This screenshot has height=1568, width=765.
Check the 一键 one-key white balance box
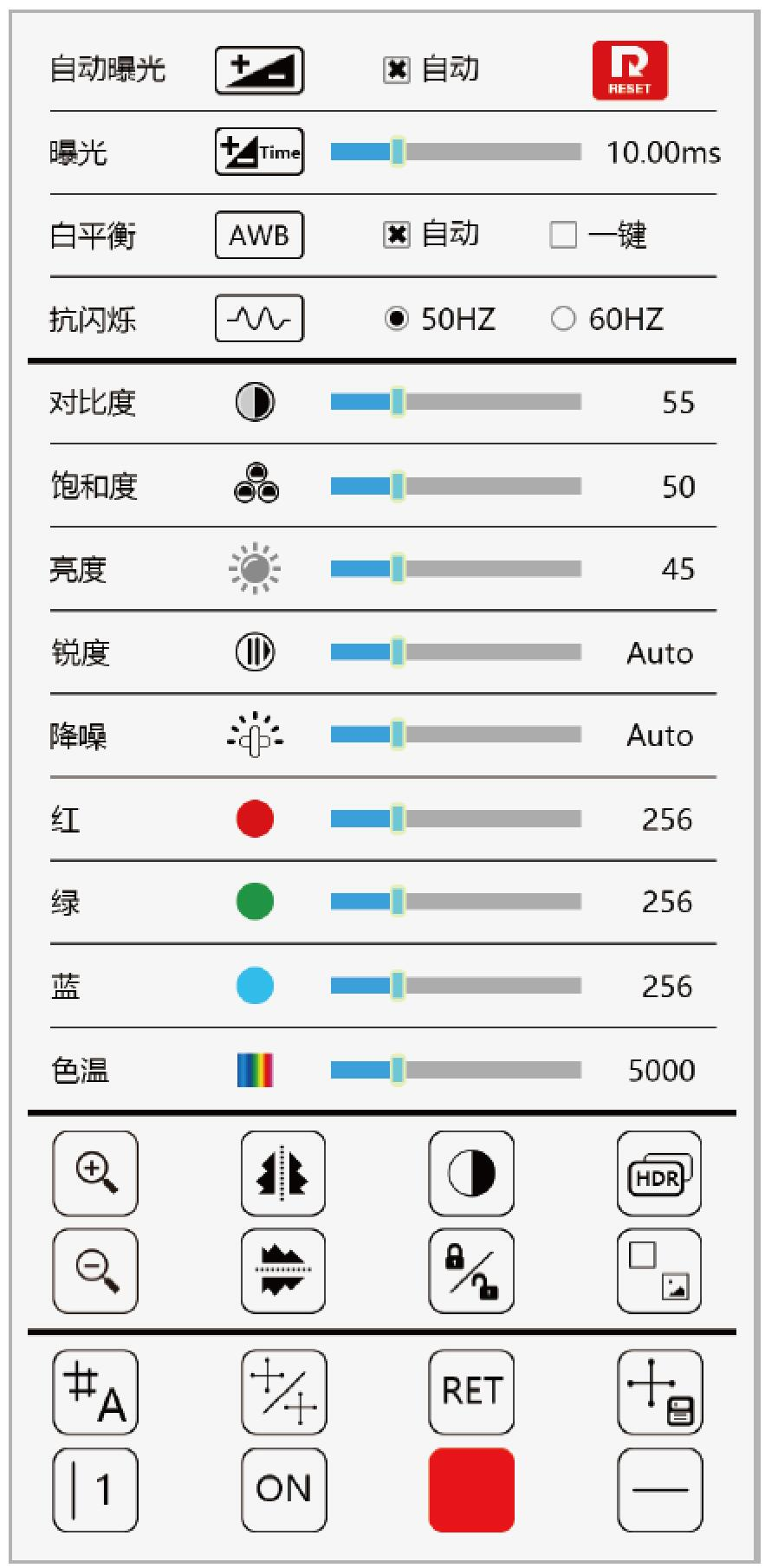pos(563,235)
